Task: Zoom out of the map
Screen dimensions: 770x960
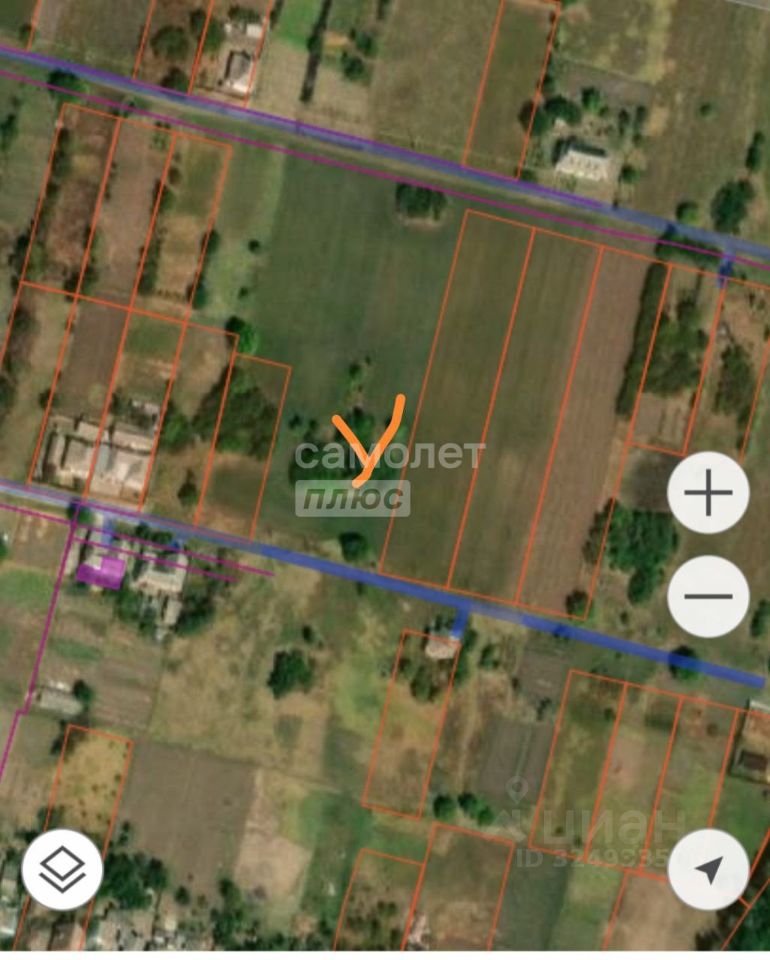Action: coord(708,596)
